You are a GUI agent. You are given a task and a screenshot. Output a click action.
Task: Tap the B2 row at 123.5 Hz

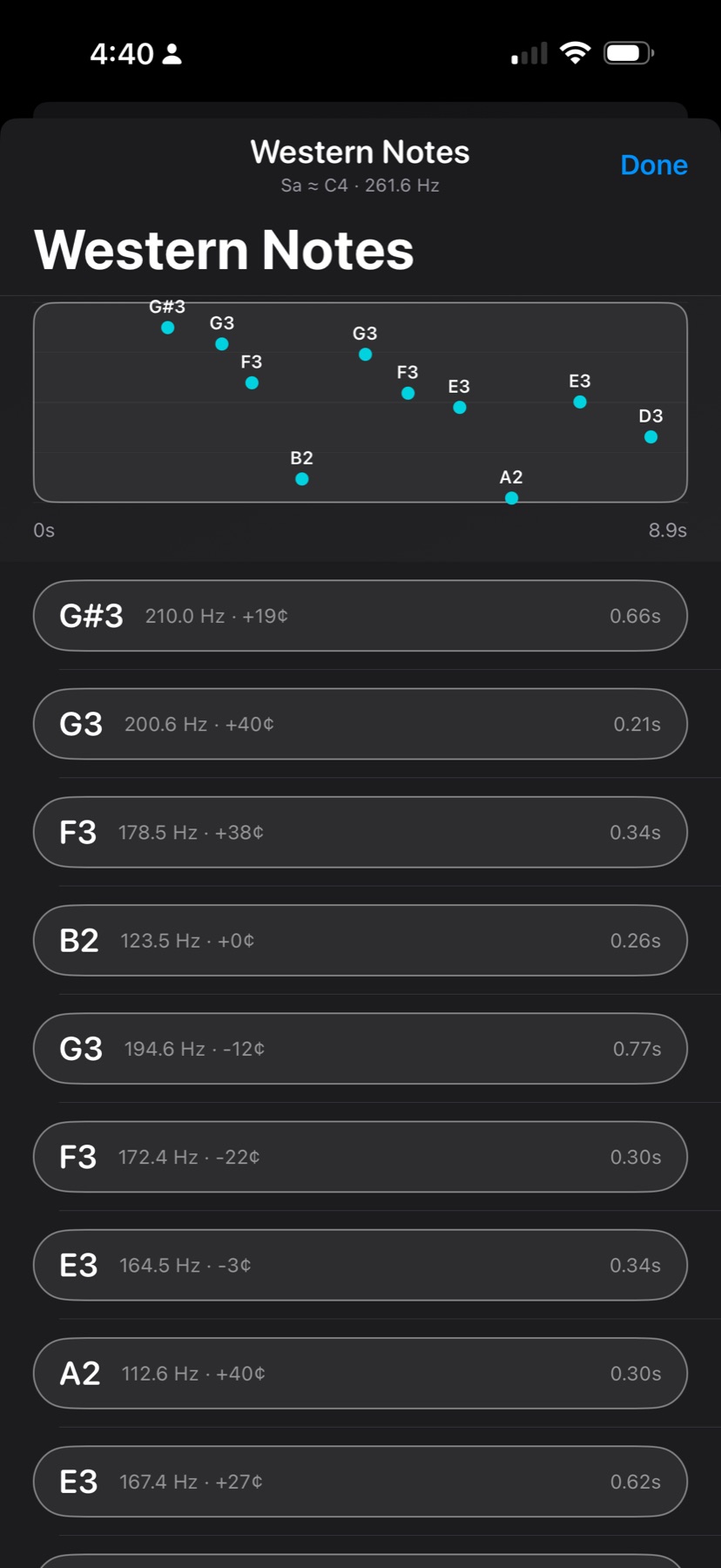point(360,941)
